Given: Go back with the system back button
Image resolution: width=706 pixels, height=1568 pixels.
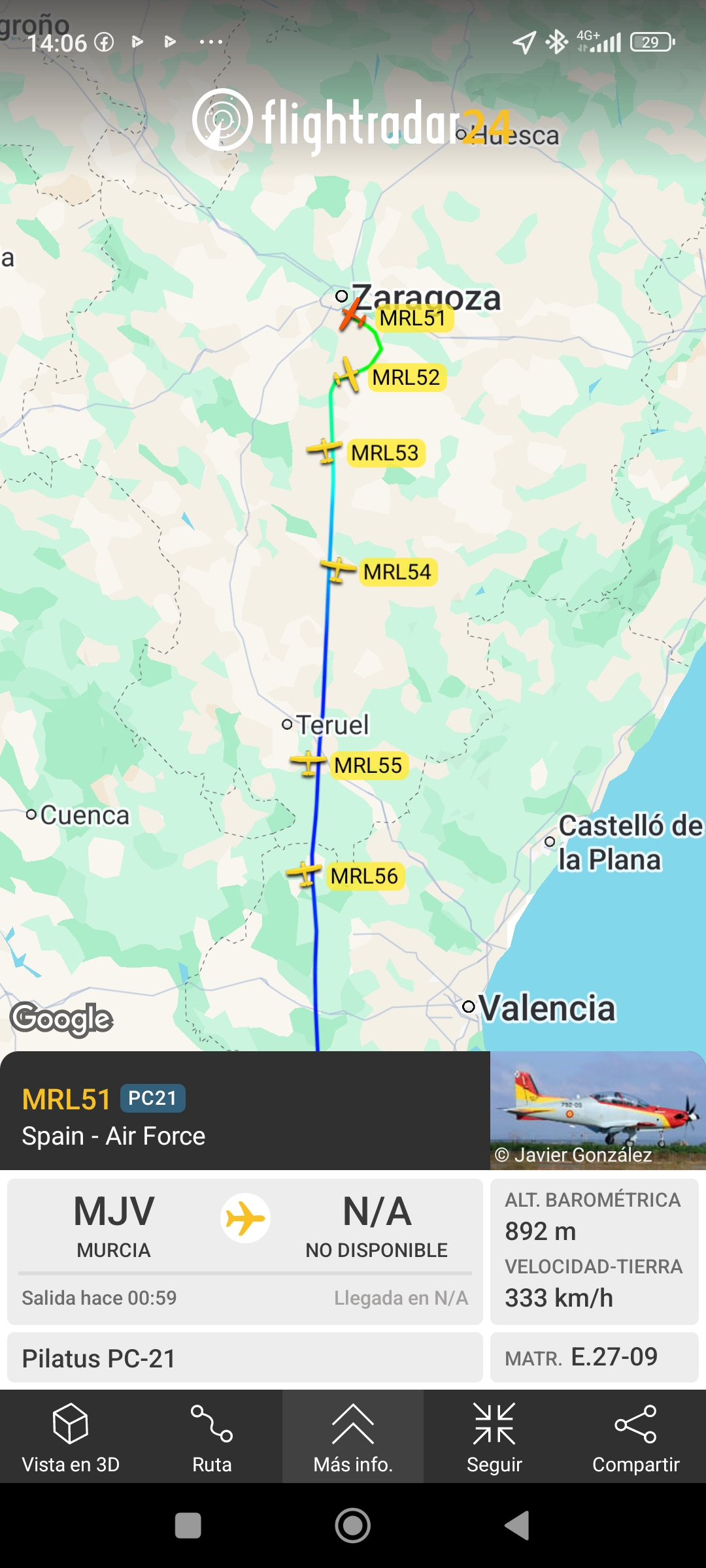Looking at the screenshot, I should [517, 1526].
